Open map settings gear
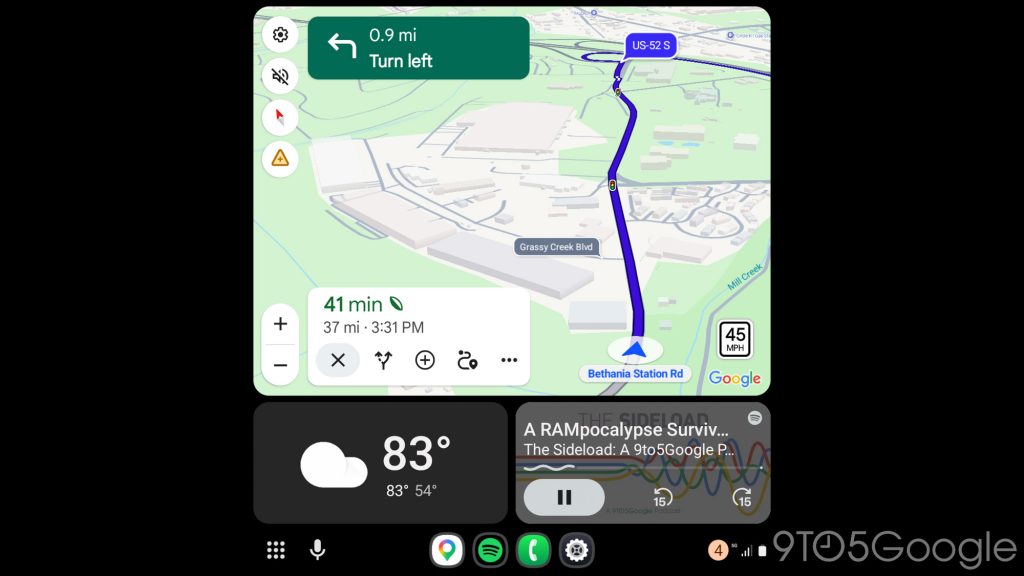This screenshot has width=1024, height=576. (x=280, y=35)
